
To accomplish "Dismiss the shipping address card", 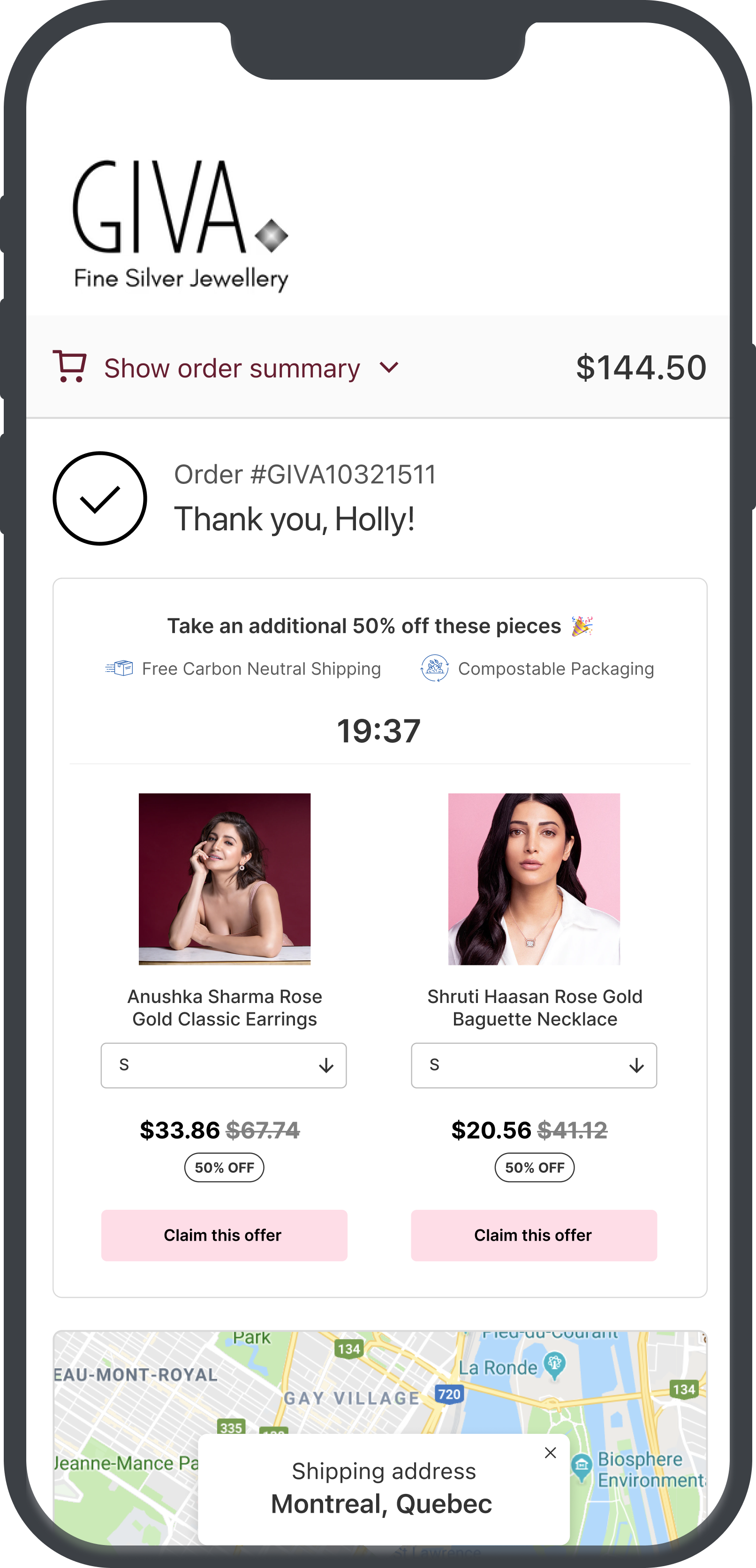I will 551,1453.
